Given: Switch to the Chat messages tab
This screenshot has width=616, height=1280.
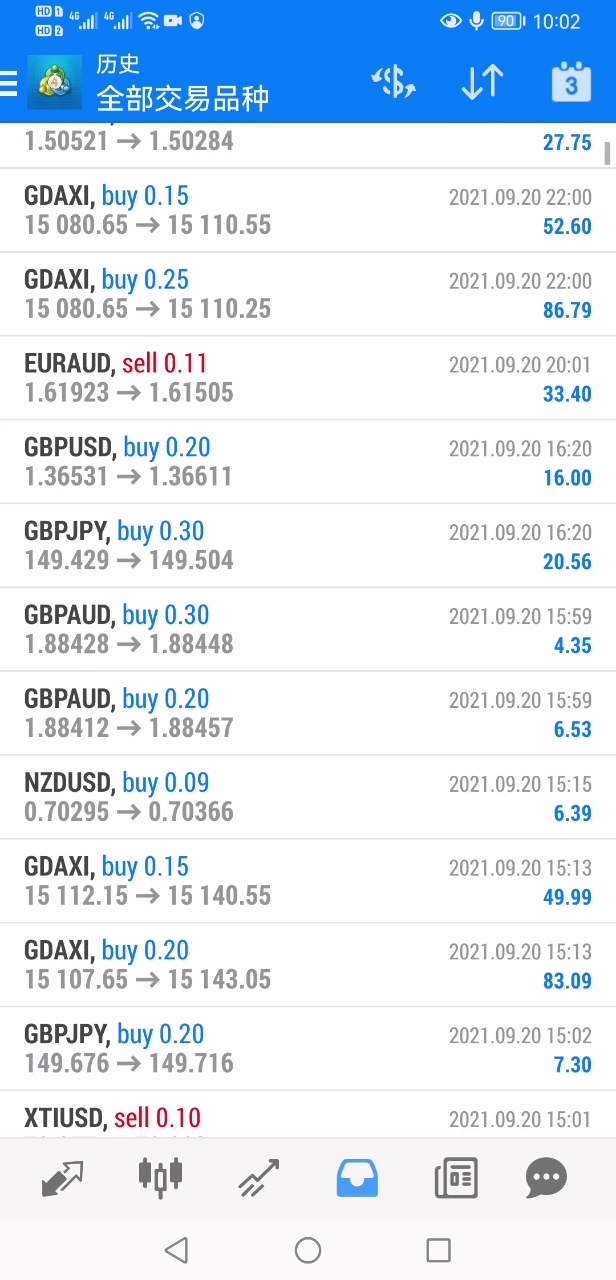Looking at the screenshot, I should (546, 1178).
